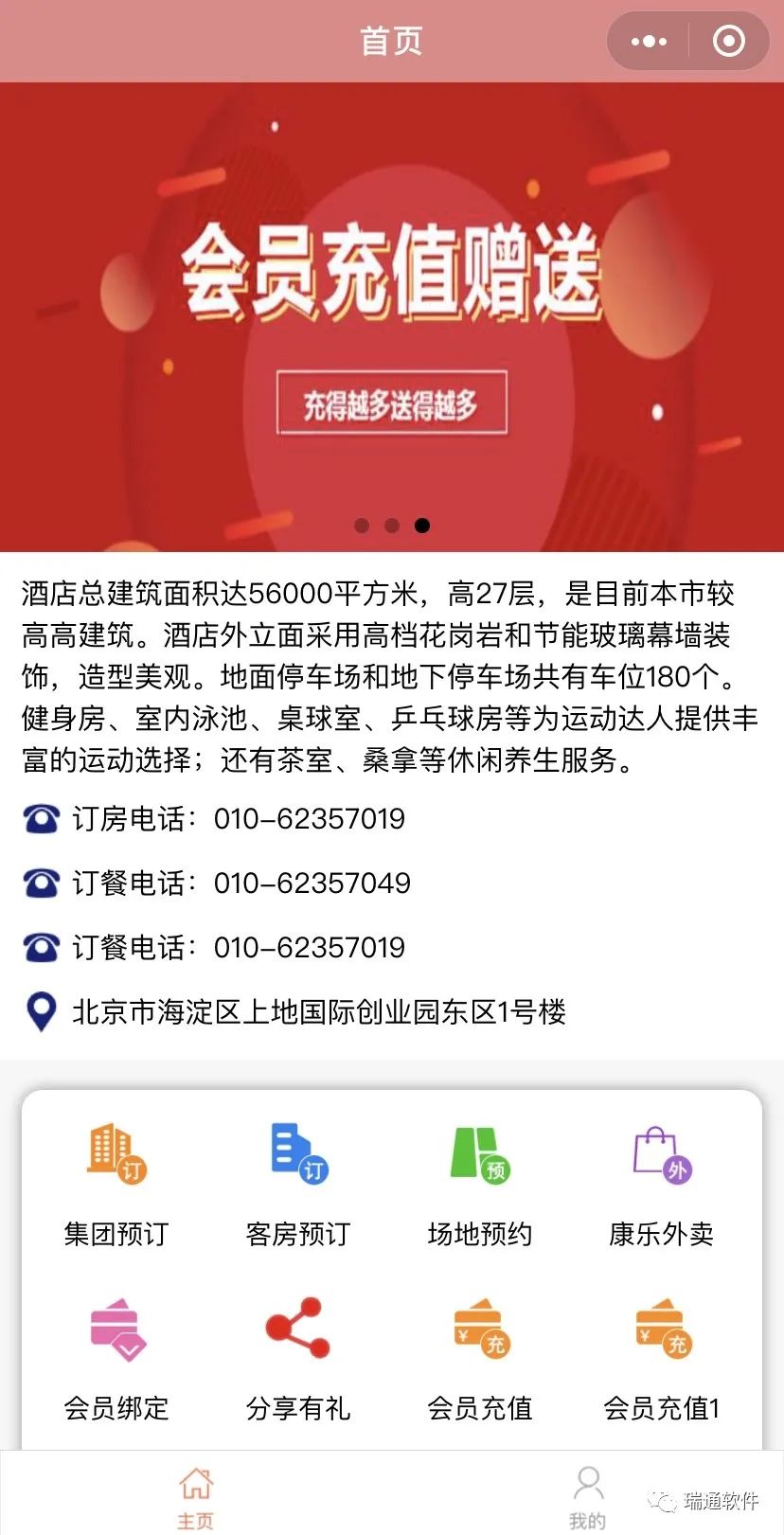Switch to the 主页 tab
Screen dimensions: 784x1535
[196, 1496]
